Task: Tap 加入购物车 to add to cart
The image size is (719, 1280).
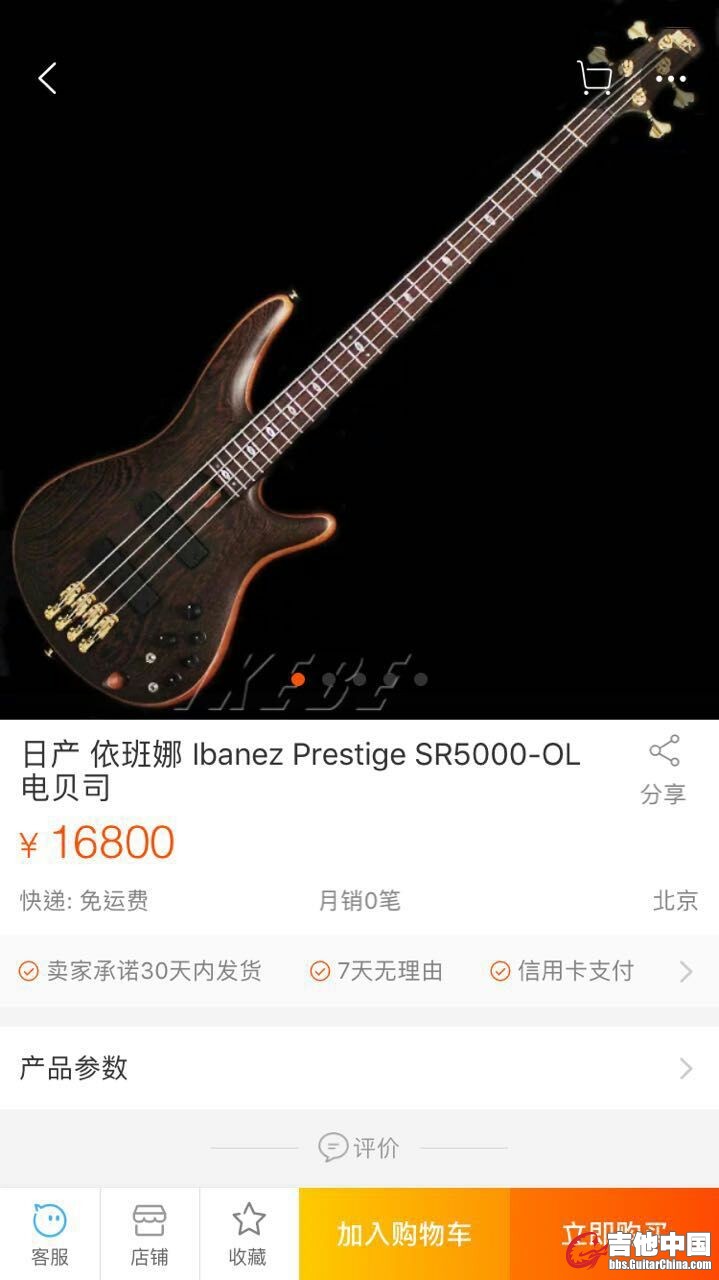Action: [x=404, y=1234]
